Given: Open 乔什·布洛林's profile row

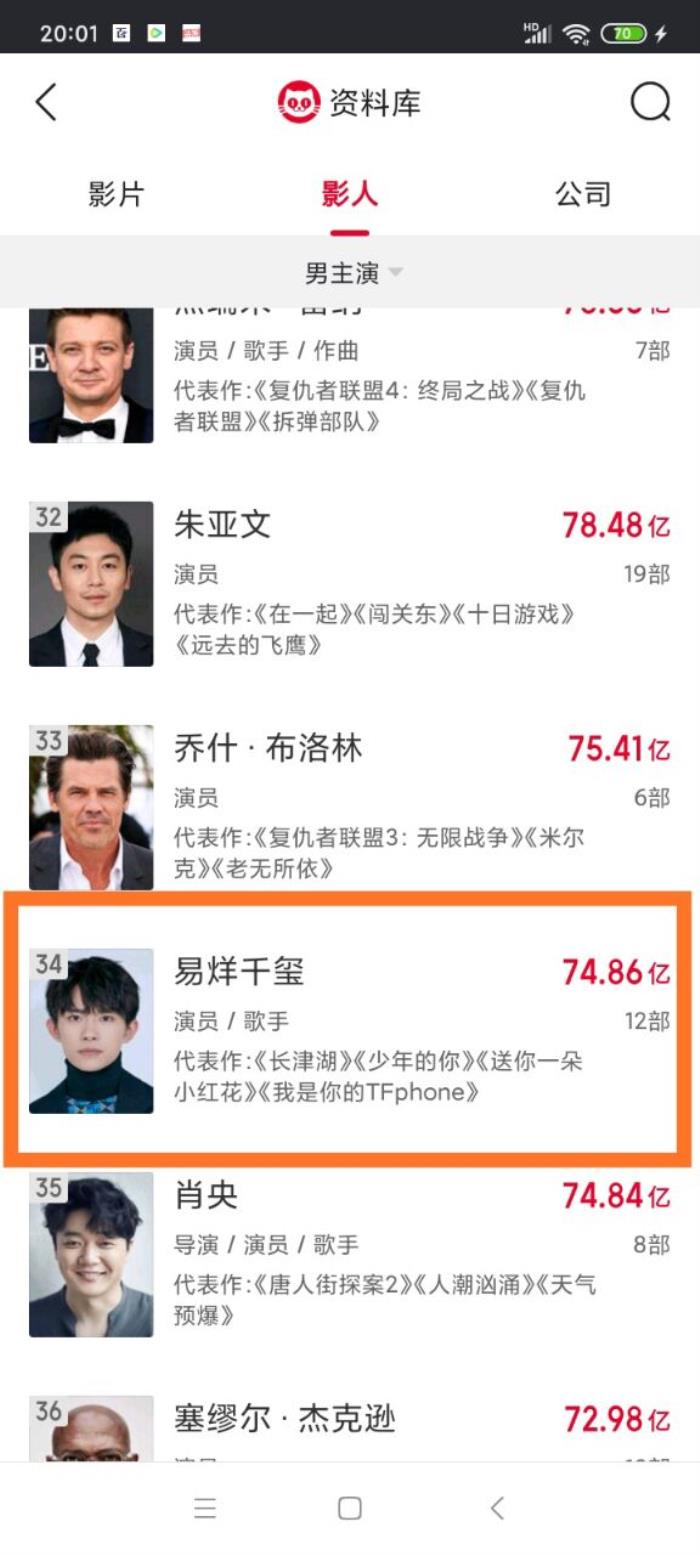Looking at the screenshot, I should pyautogui.click(x=350, y=807).
